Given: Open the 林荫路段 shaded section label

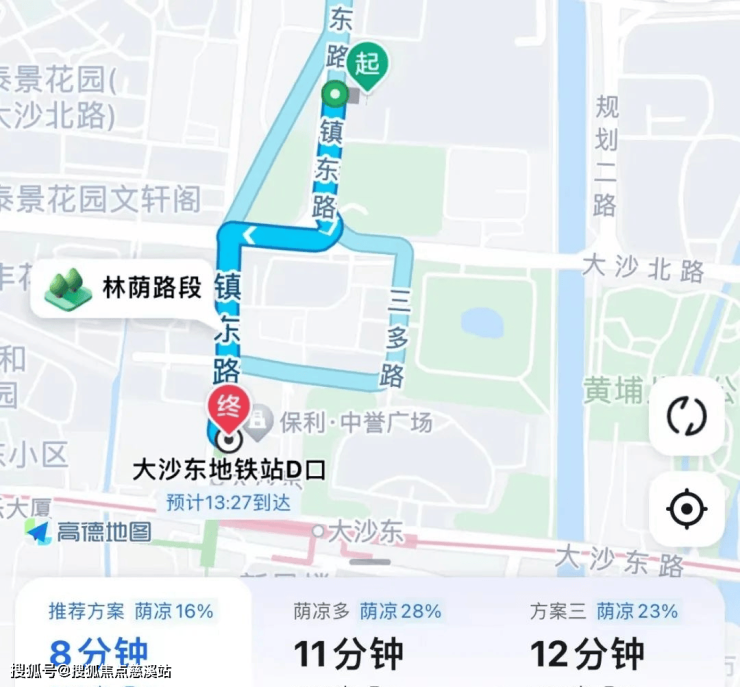Looking at the screenshot, I should point(126,289).
